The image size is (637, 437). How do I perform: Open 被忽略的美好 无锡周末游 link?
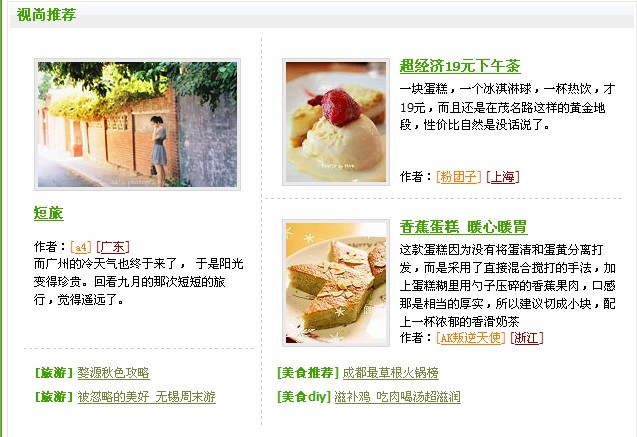coord(146,397)
